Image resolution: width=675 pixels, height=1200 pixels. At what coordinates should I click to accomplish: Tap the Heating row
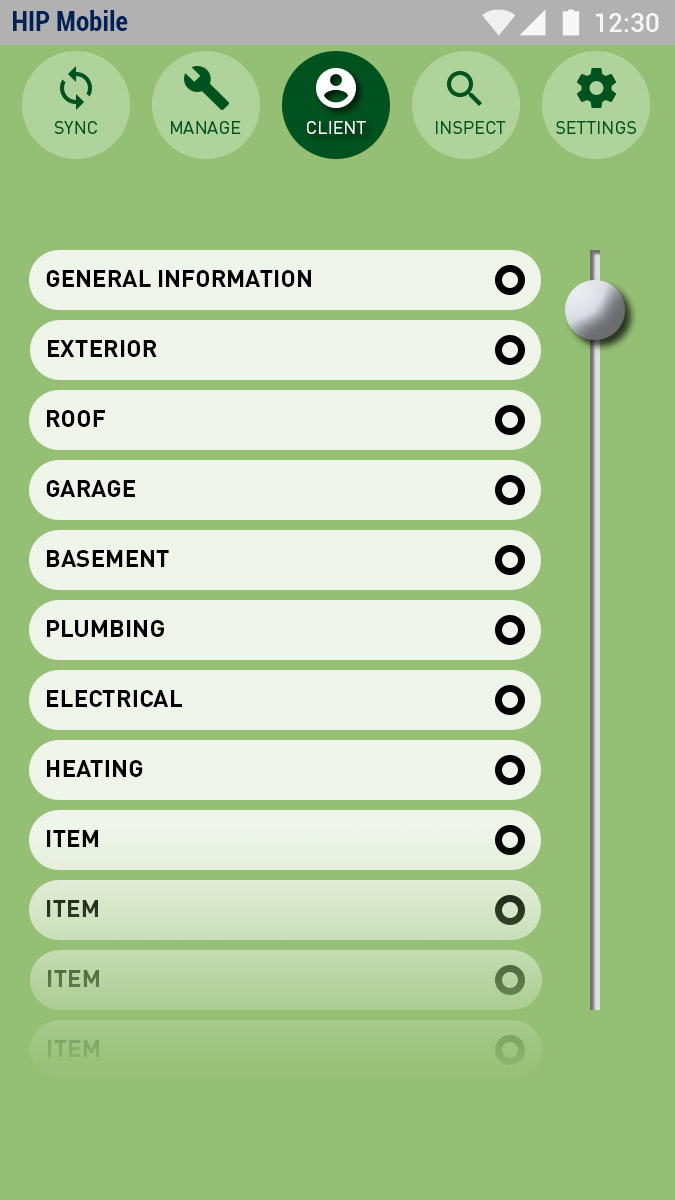[x=285, y=770]
